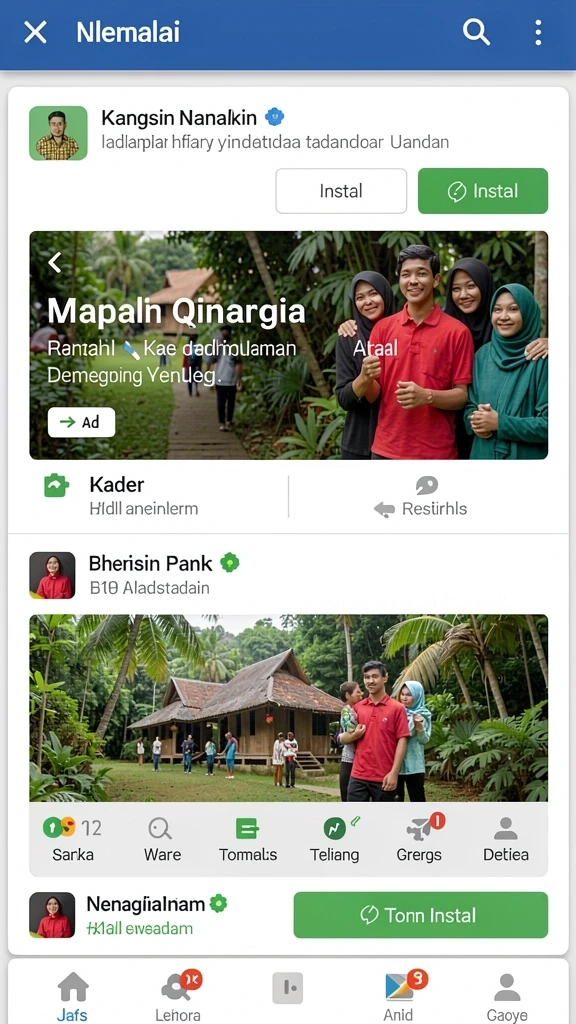Tap the white Instal button
This screenshot has height=1024, width=576.
341,191
